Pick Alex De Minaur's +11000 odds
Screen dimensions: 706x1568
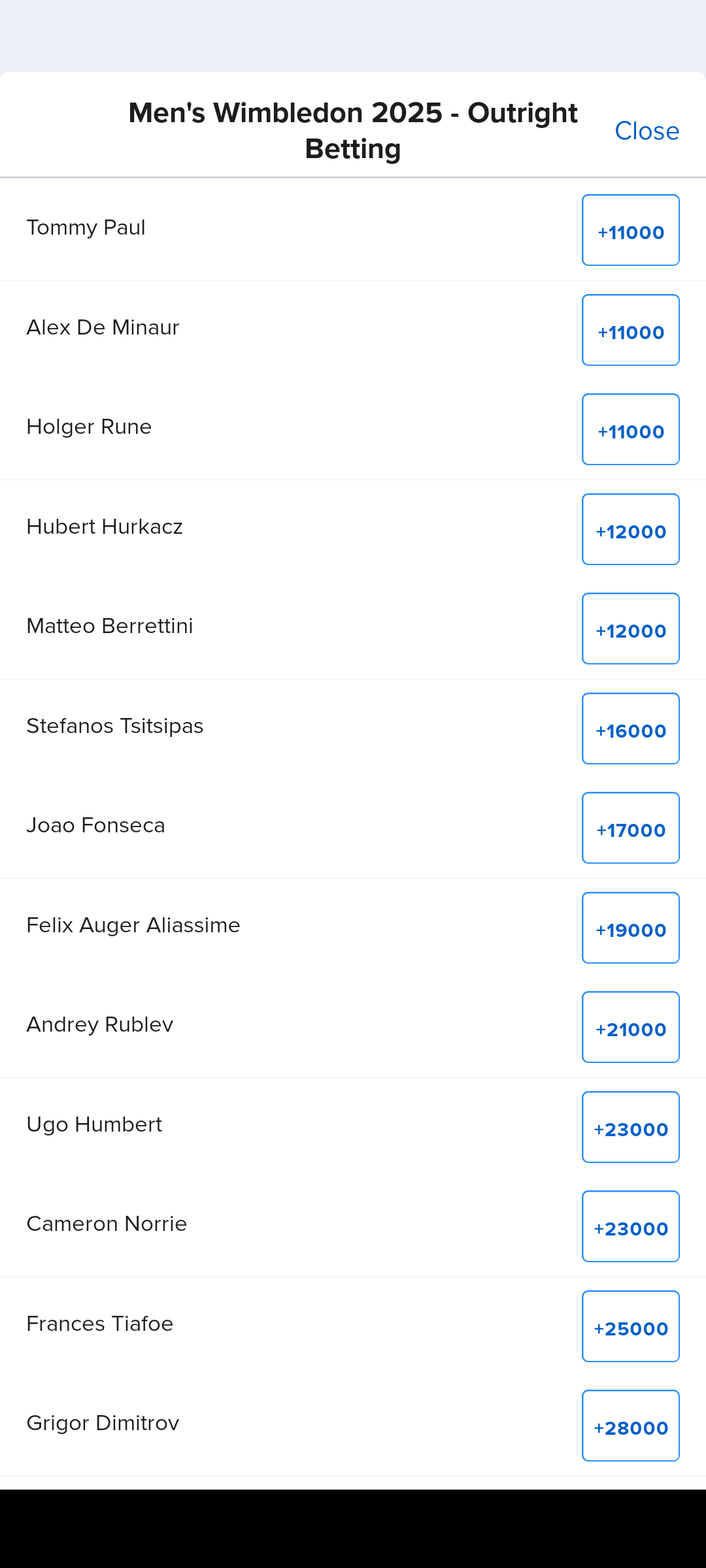(631, 331)
